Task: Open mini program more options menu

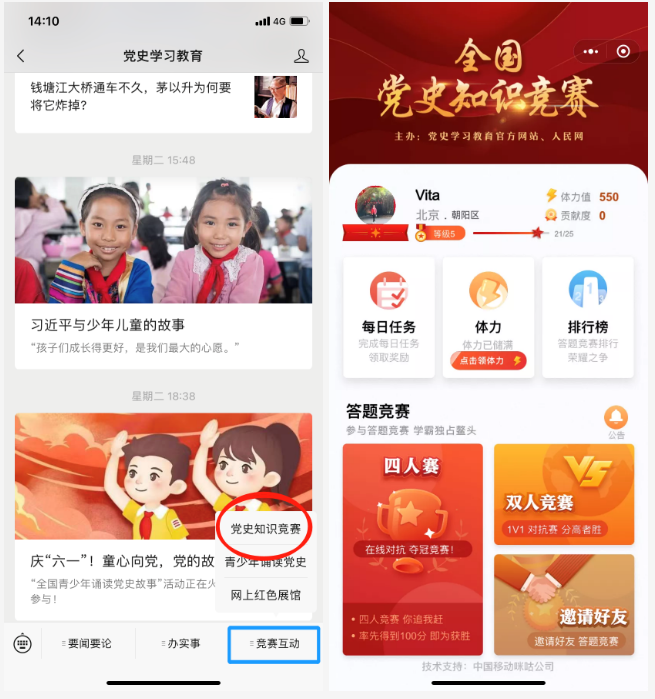Action: click(590, 51)
